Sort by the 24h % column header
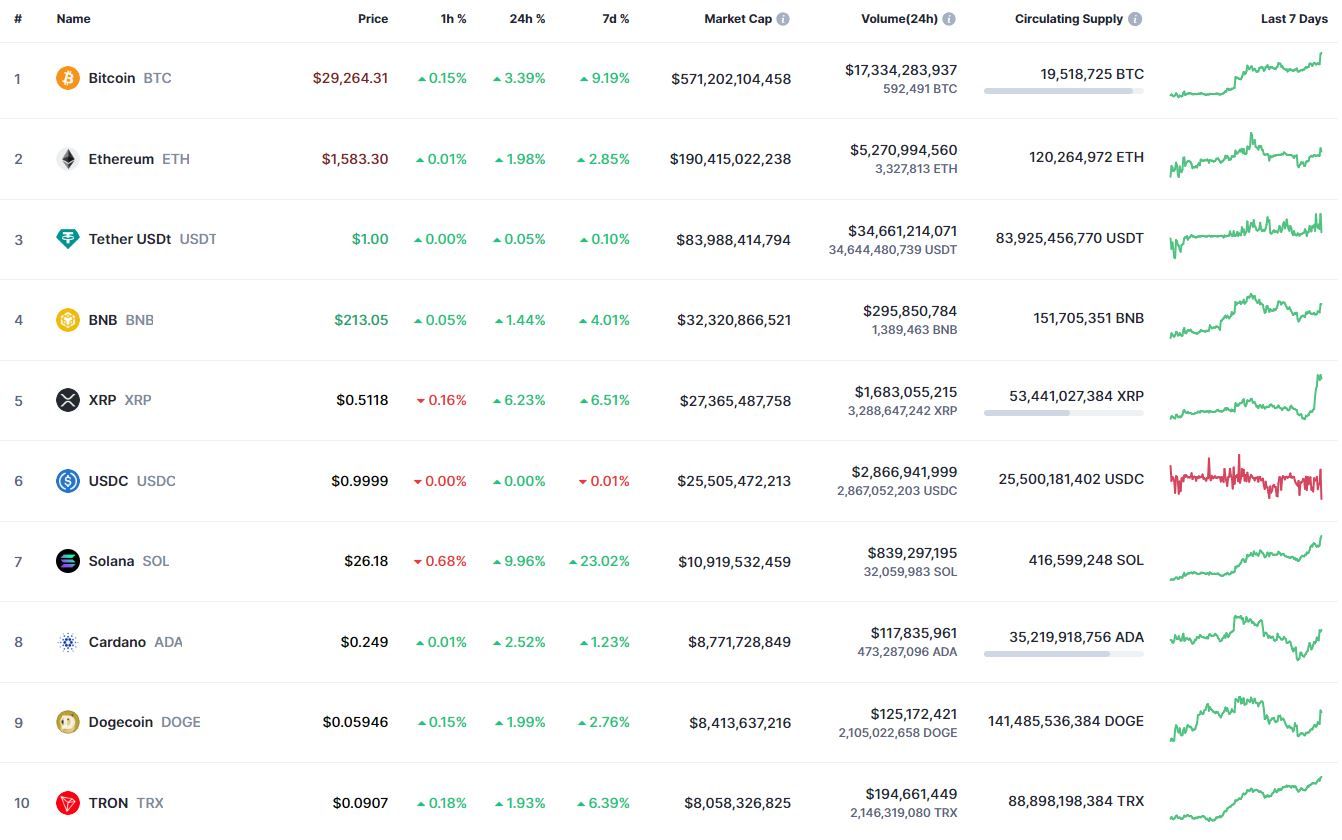Image resolution: width=1342 pixels, height=840 pixels. pyautogui.click(x=526, y=19)
